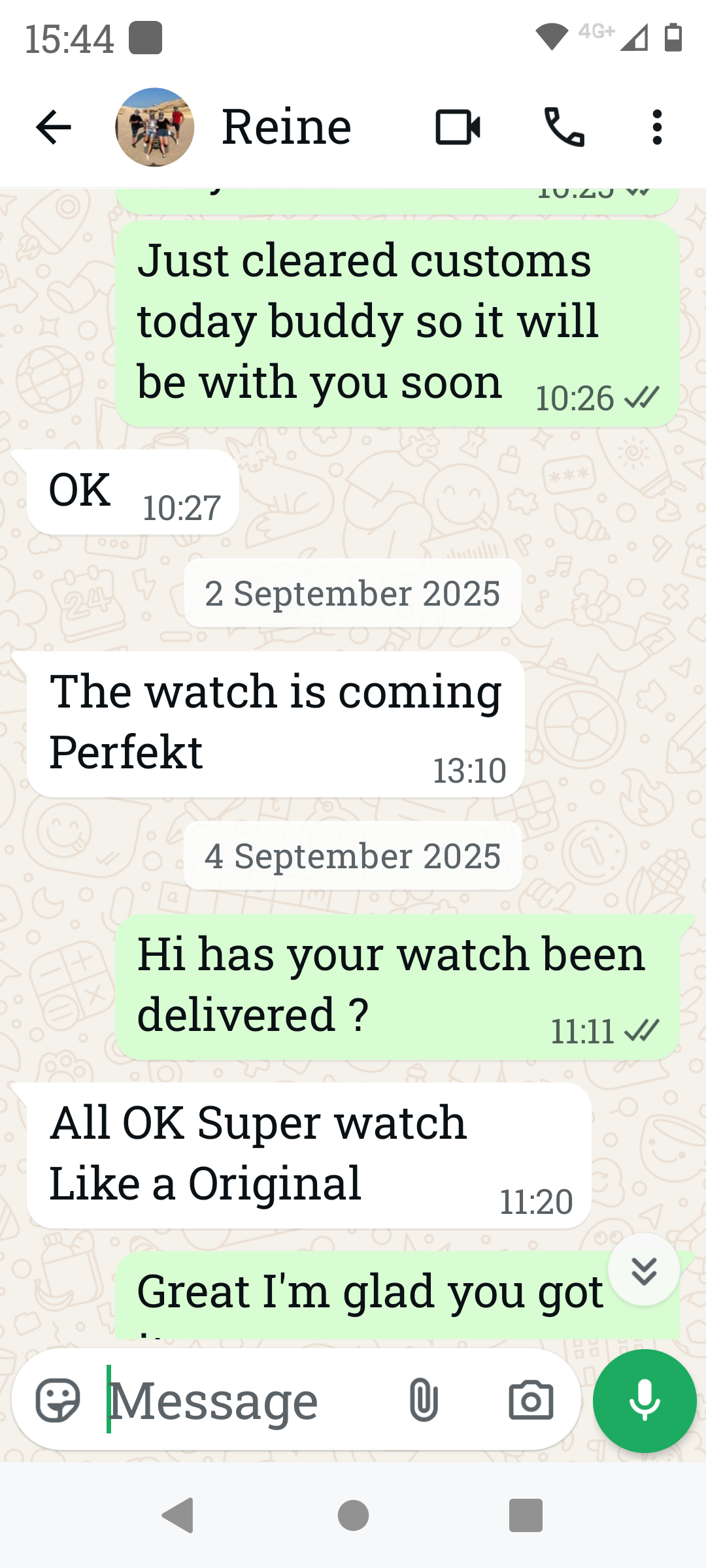Focus the Message text field
The width and height of the screenshot is (706, 1568).
click(248, 1400)
